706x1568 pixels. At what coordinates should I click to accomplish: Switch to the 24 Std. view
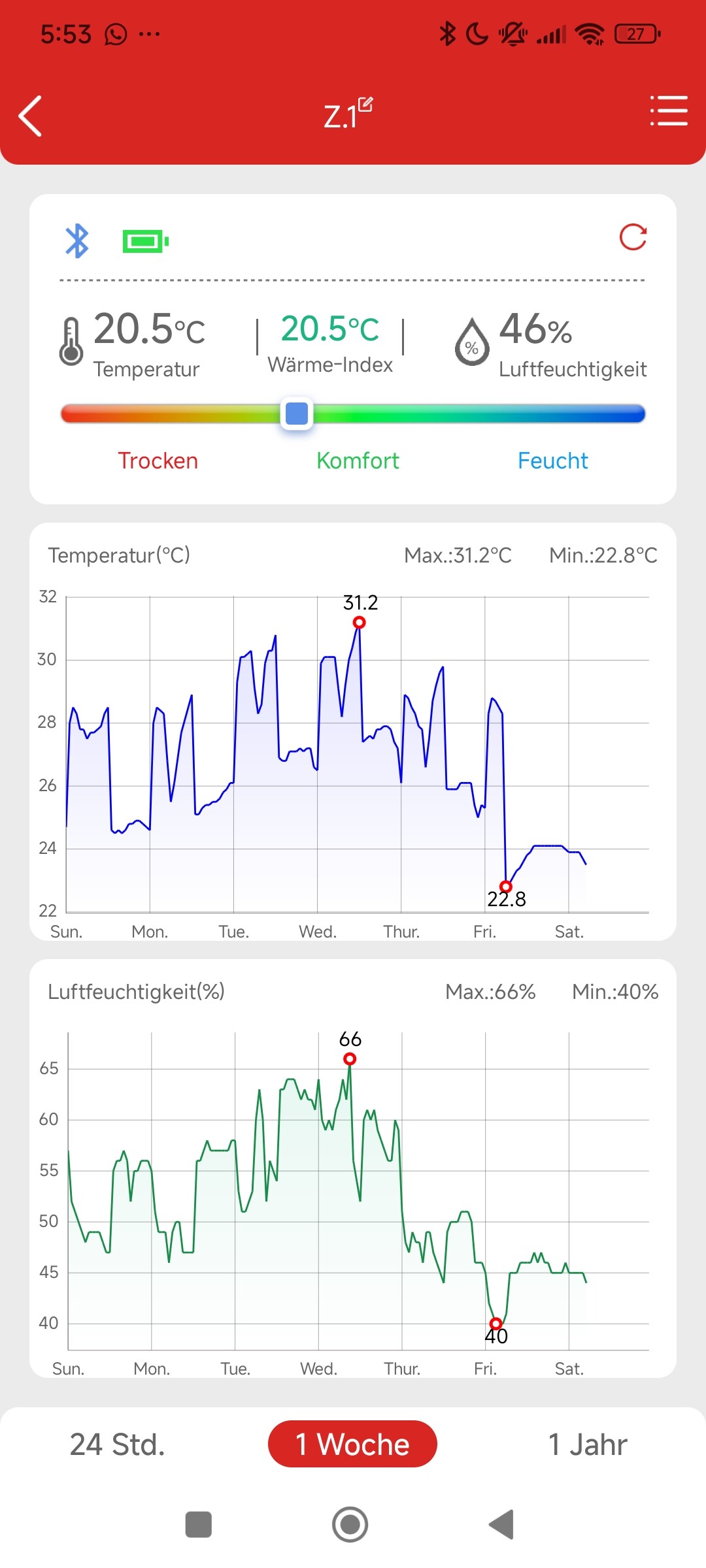(118, 1445)
